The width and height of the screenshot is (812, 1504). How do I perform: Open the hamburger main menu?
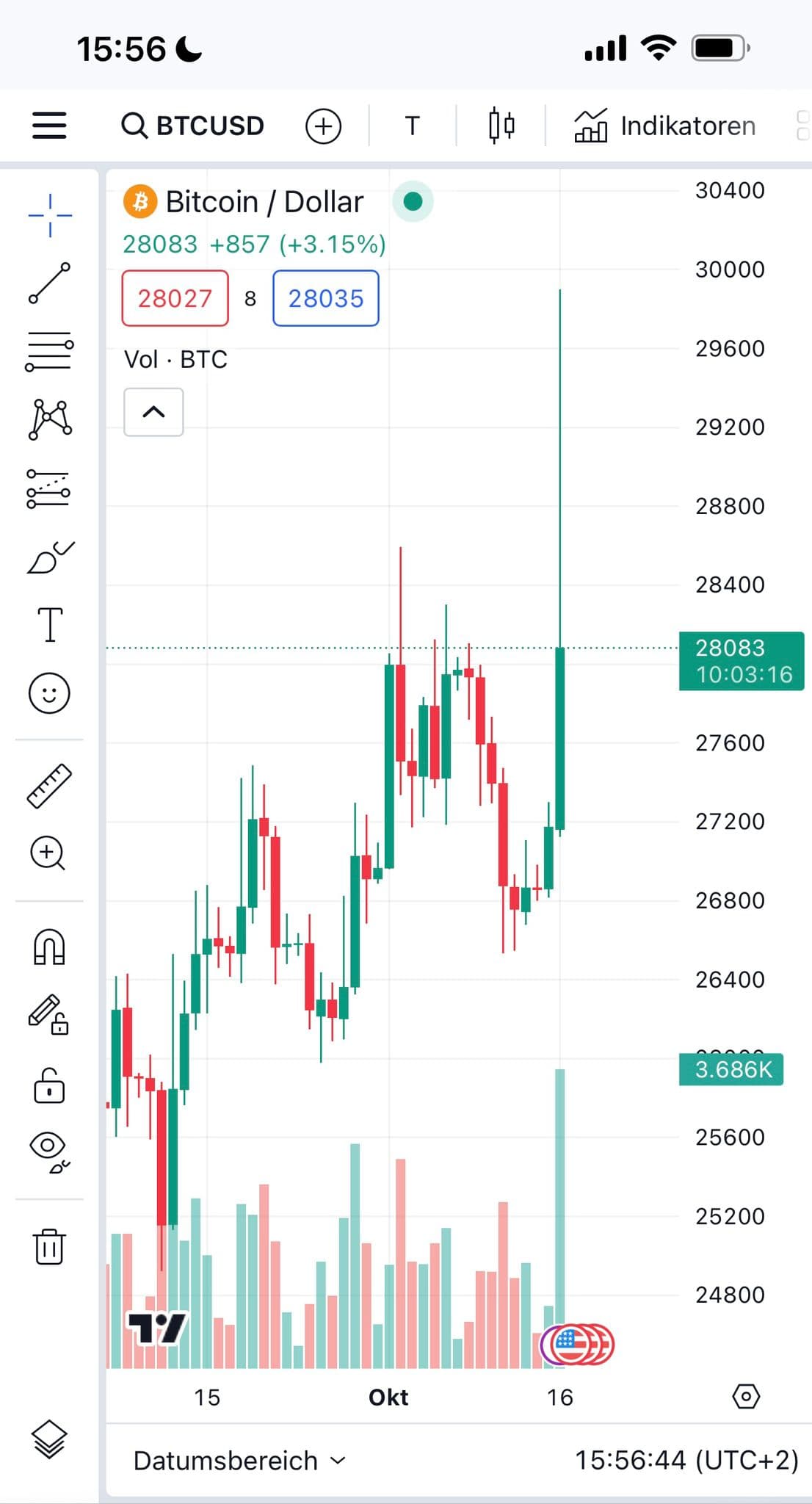[x=49, y=126]
